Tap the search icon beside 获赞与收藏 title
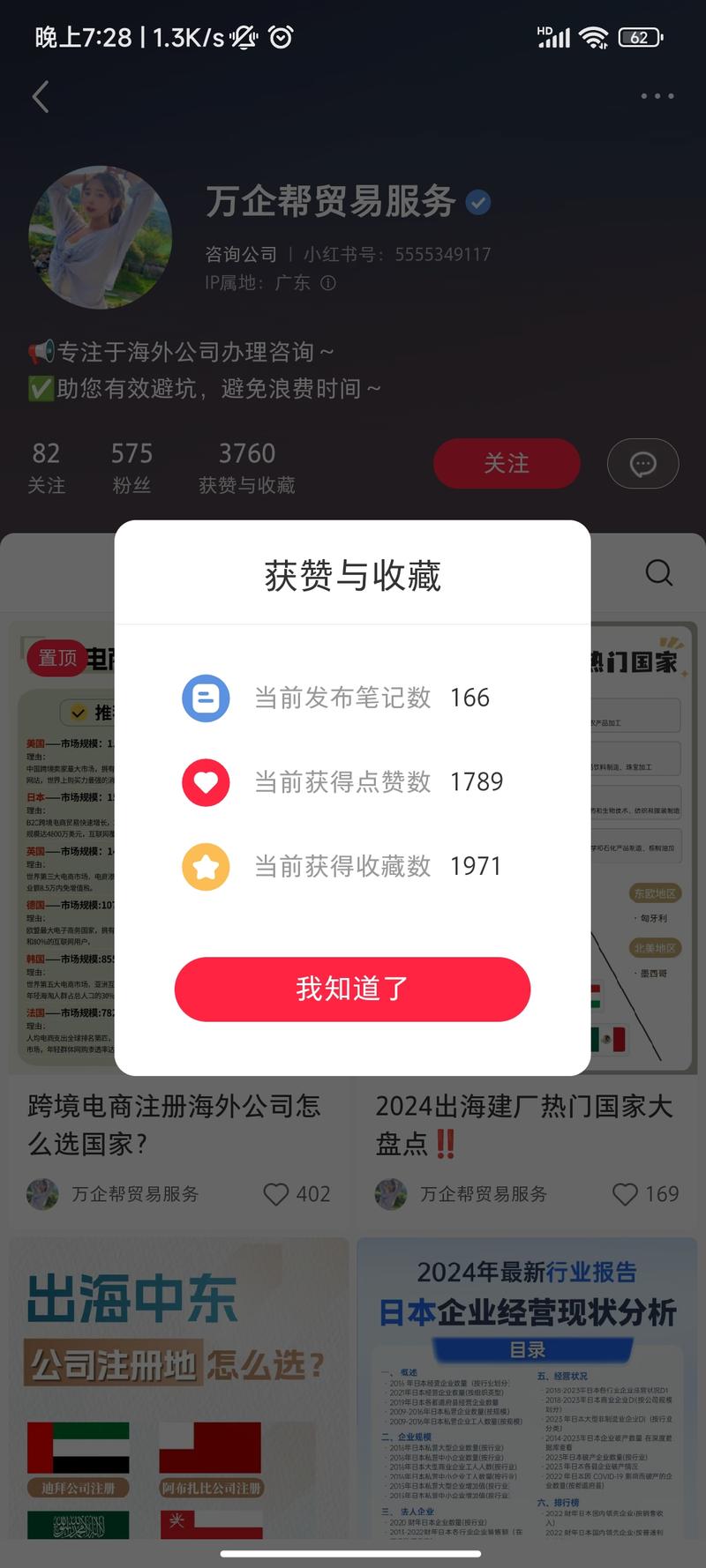Image resolution: width=706 pixels, height=1568 pixels. coord(658,573)
